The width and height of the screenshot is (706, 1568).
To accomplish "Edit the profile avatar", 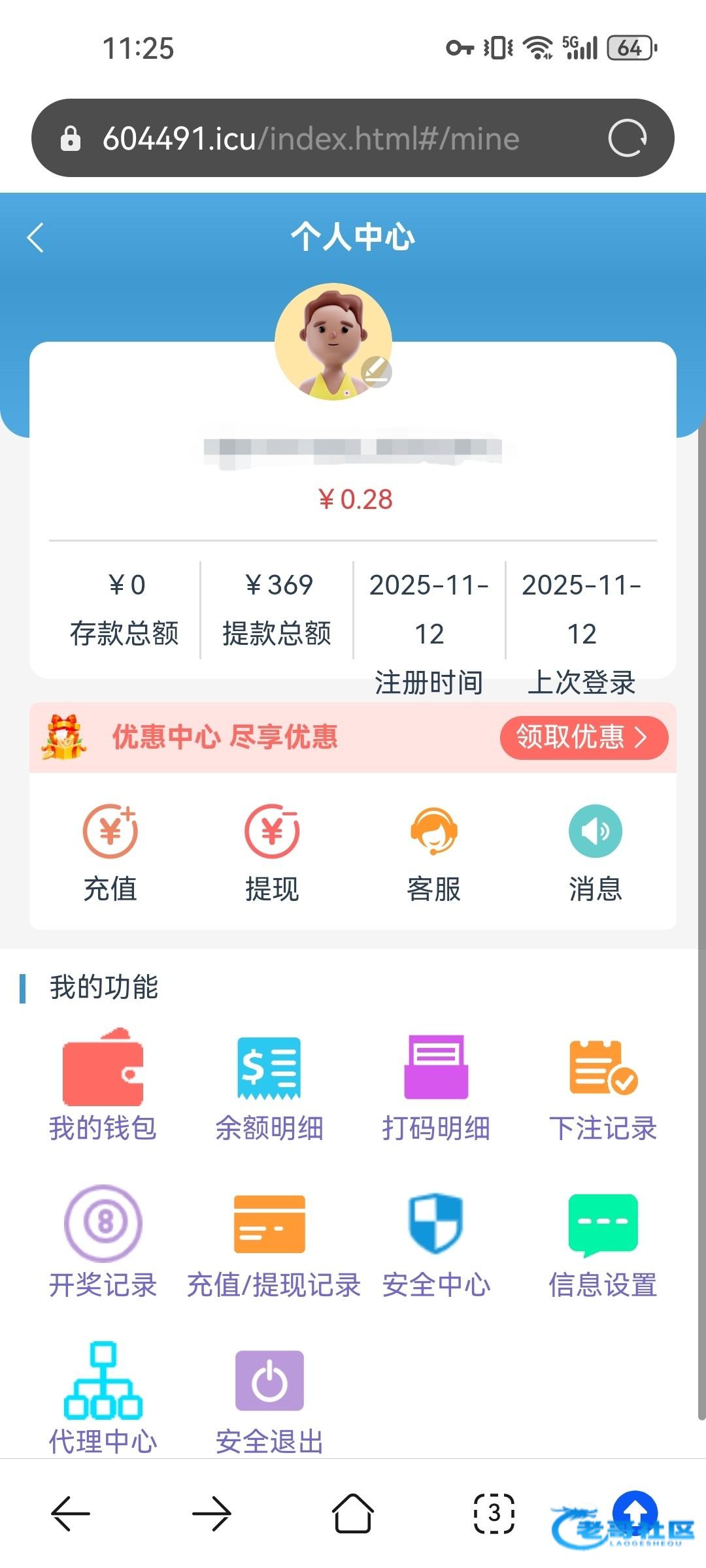I will [x=377, y=372].
